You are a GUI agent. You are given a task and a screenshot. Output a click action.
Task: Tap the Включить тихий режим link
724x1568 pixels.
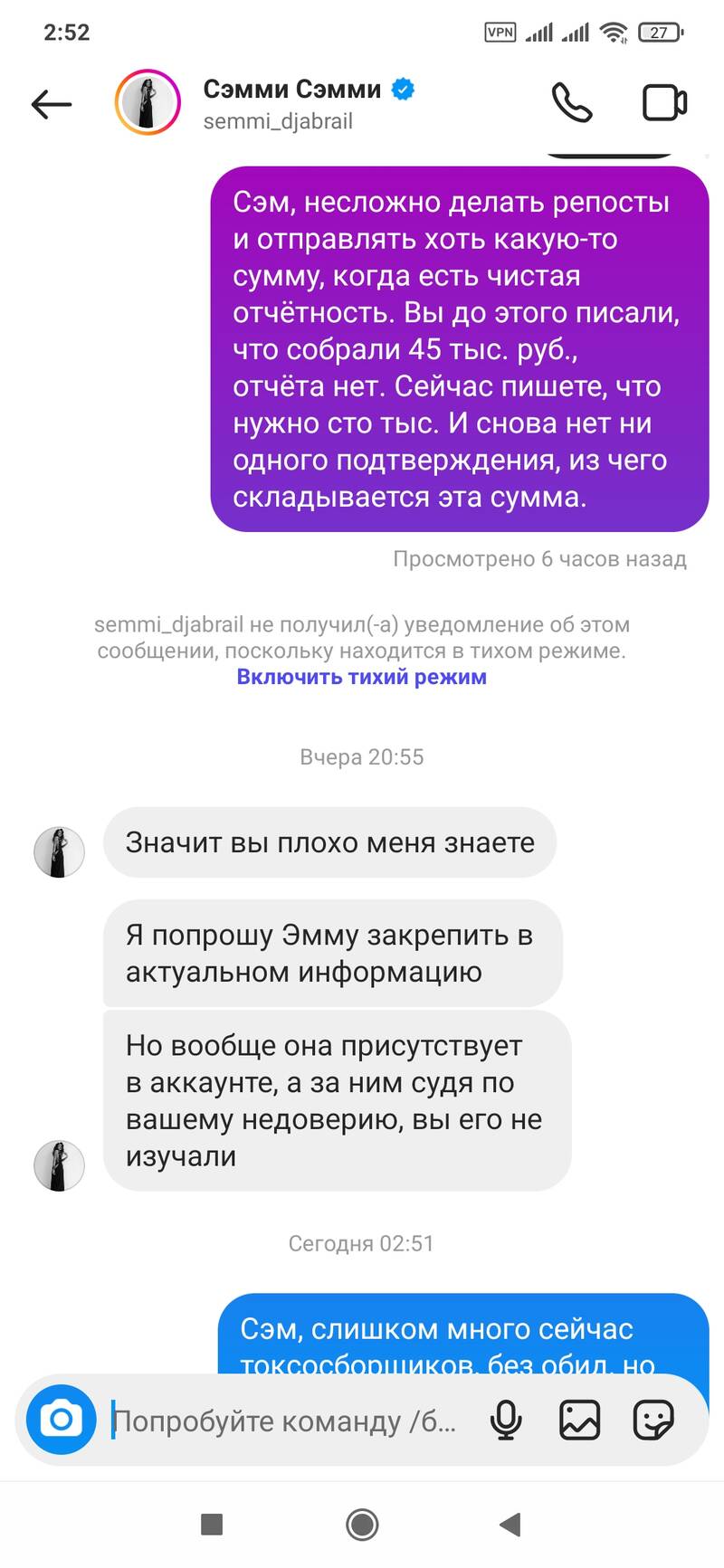(x=361, y=677)
